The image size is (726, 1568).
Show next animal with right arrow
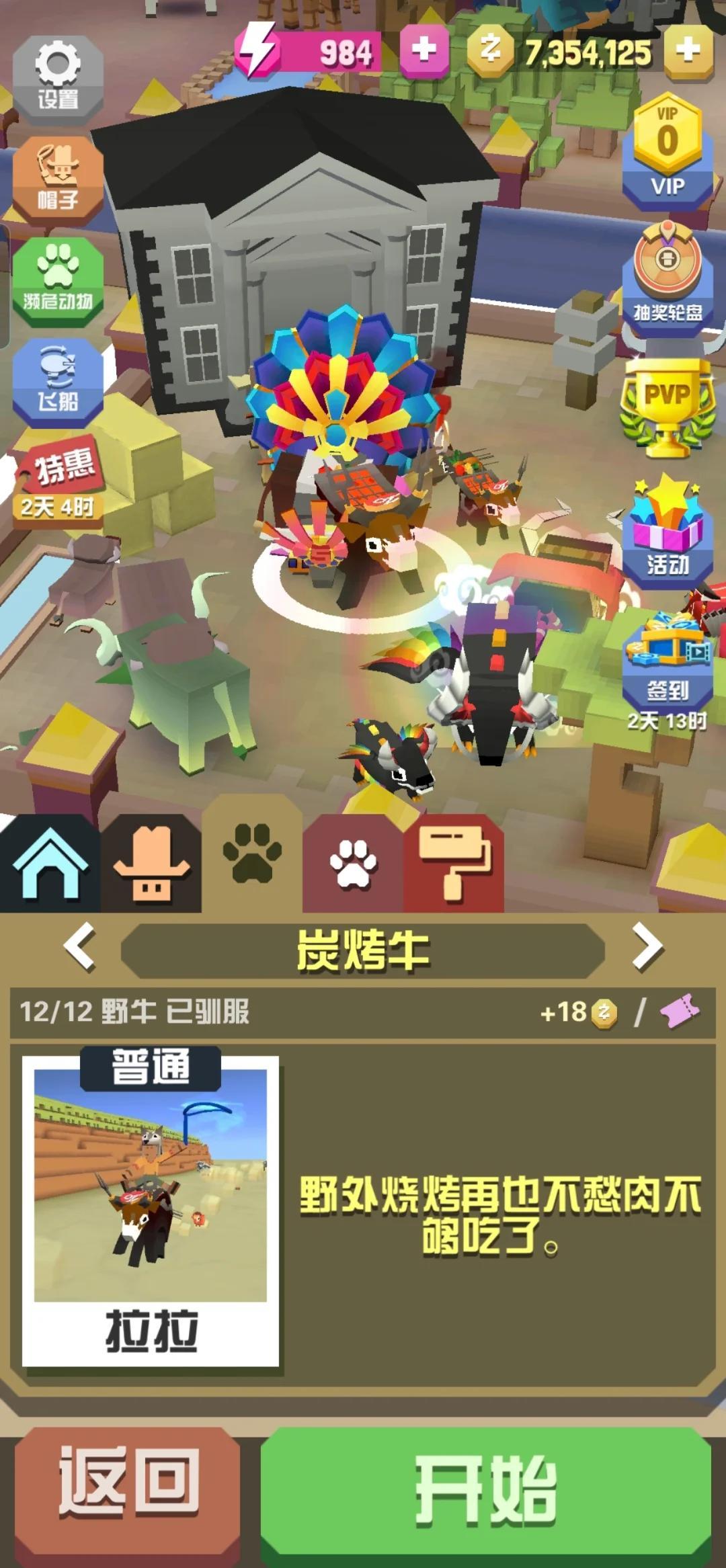point(647,947)
